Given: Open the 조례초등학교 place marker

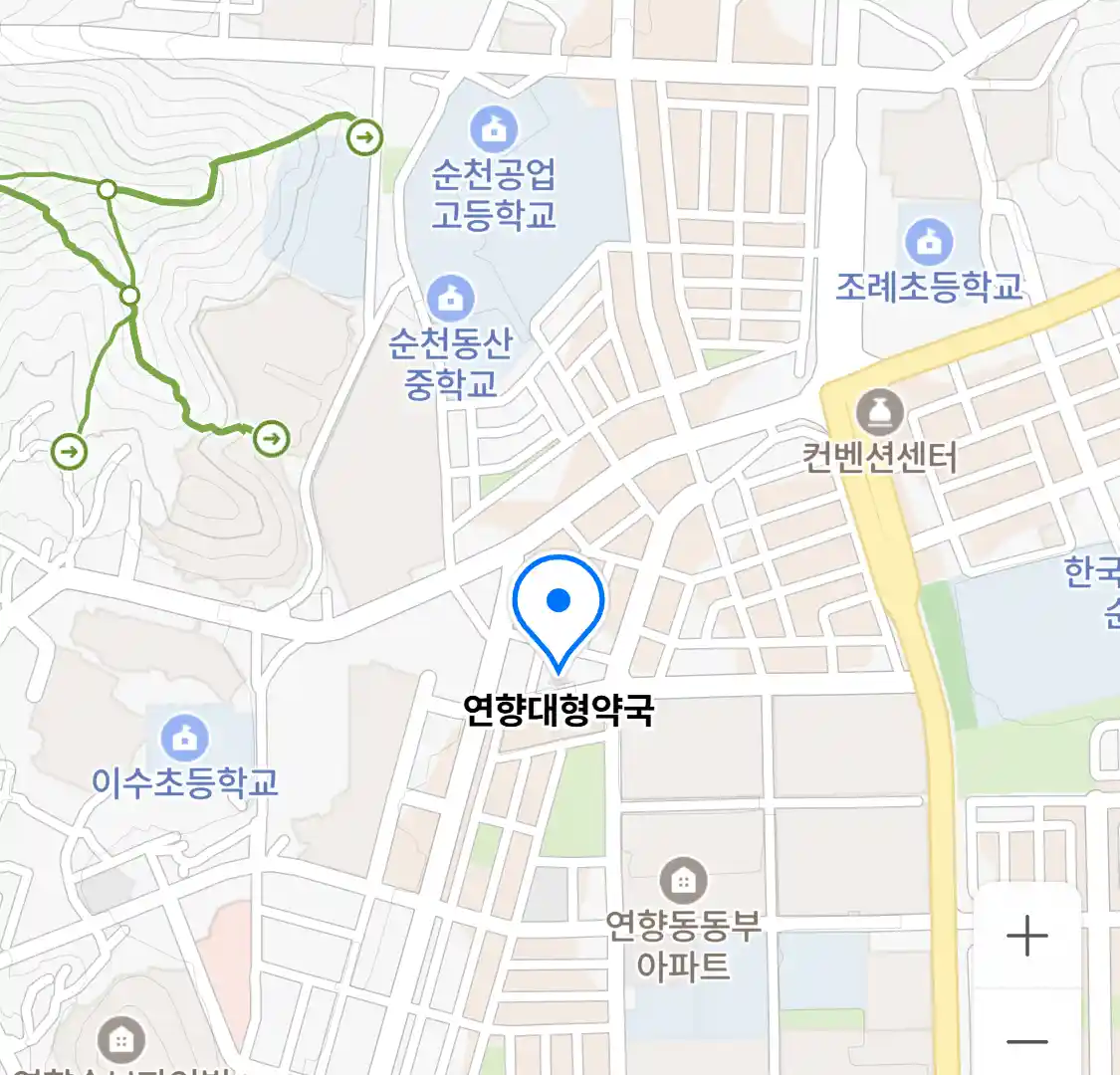Looking at the screenshot, I should [x=928, y=242].
